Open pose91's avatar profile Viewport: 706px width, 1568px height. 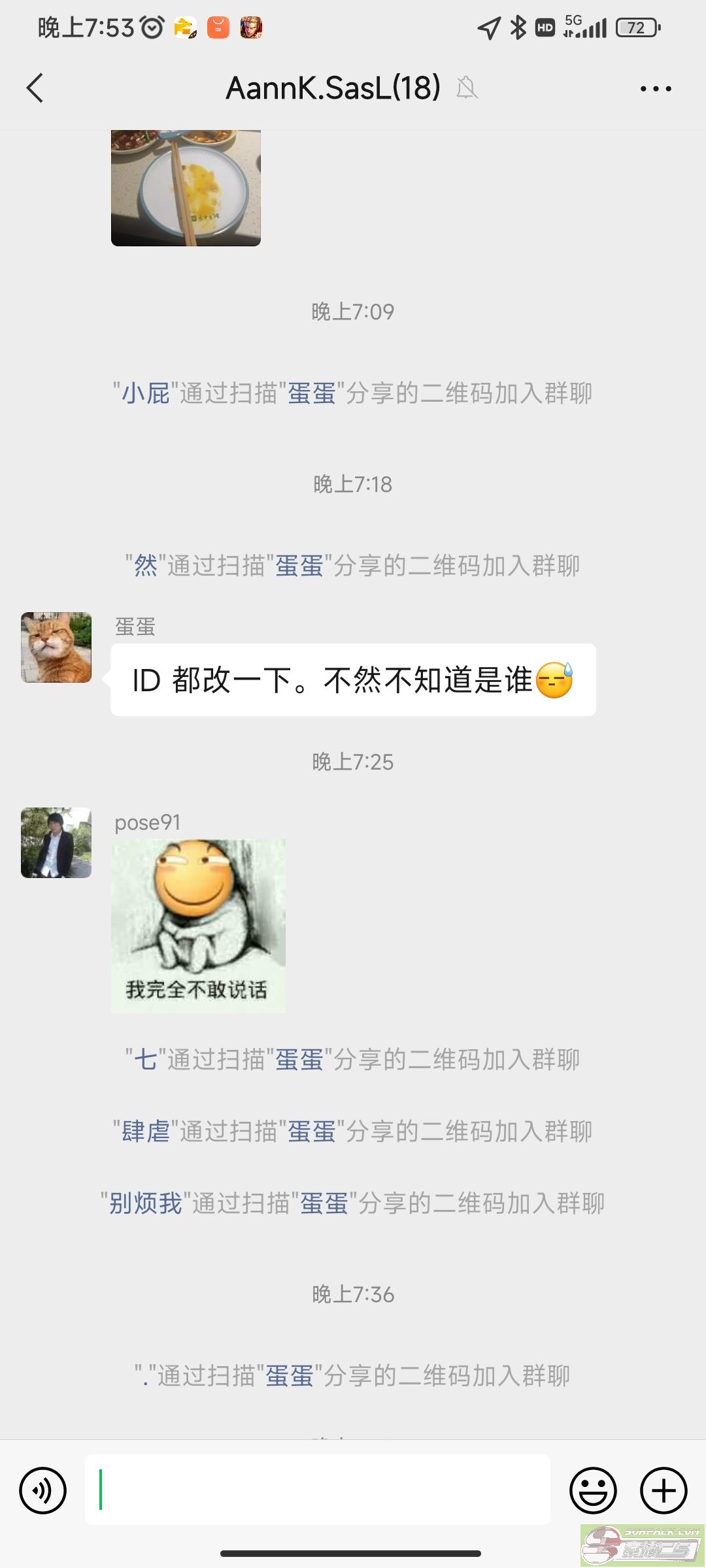56,843
